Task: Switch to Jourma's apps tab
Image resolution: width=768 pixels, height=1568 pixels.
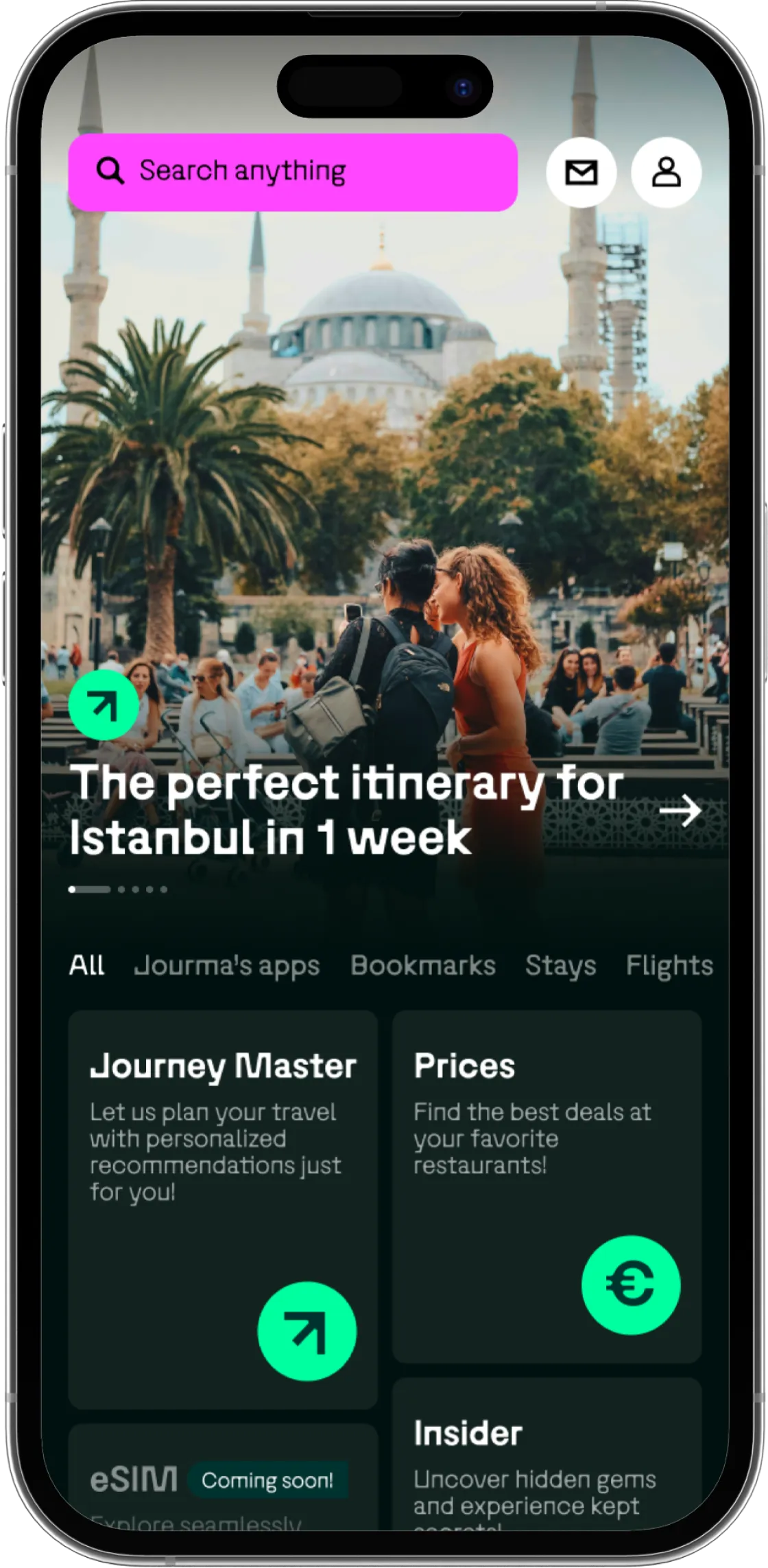Action: 227,965
